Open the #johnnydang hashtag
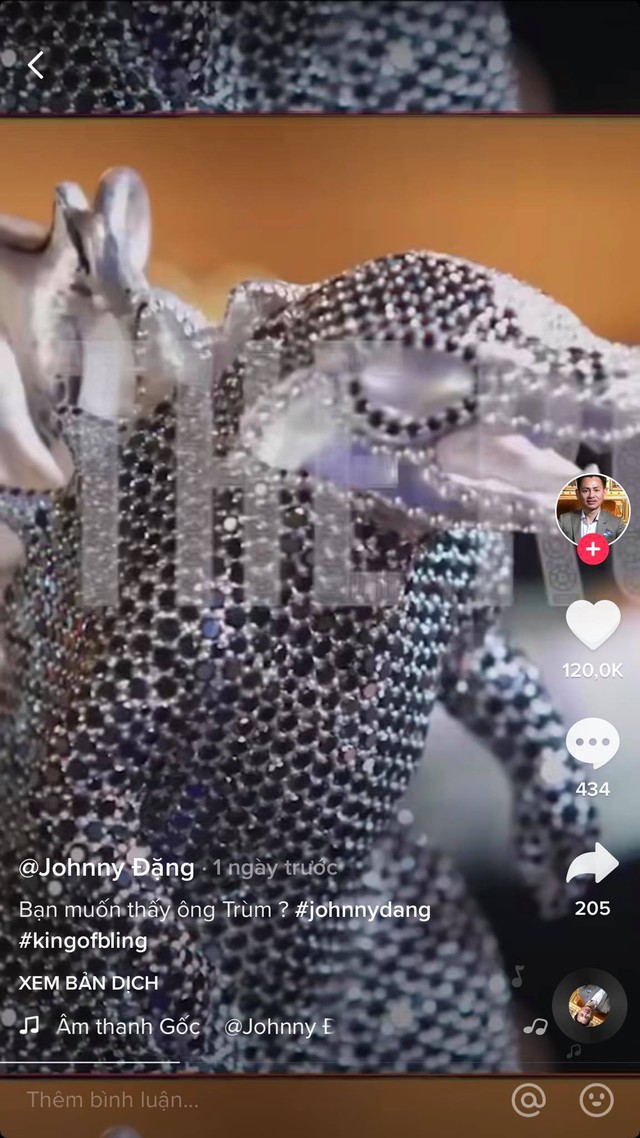 coord(363,910)
